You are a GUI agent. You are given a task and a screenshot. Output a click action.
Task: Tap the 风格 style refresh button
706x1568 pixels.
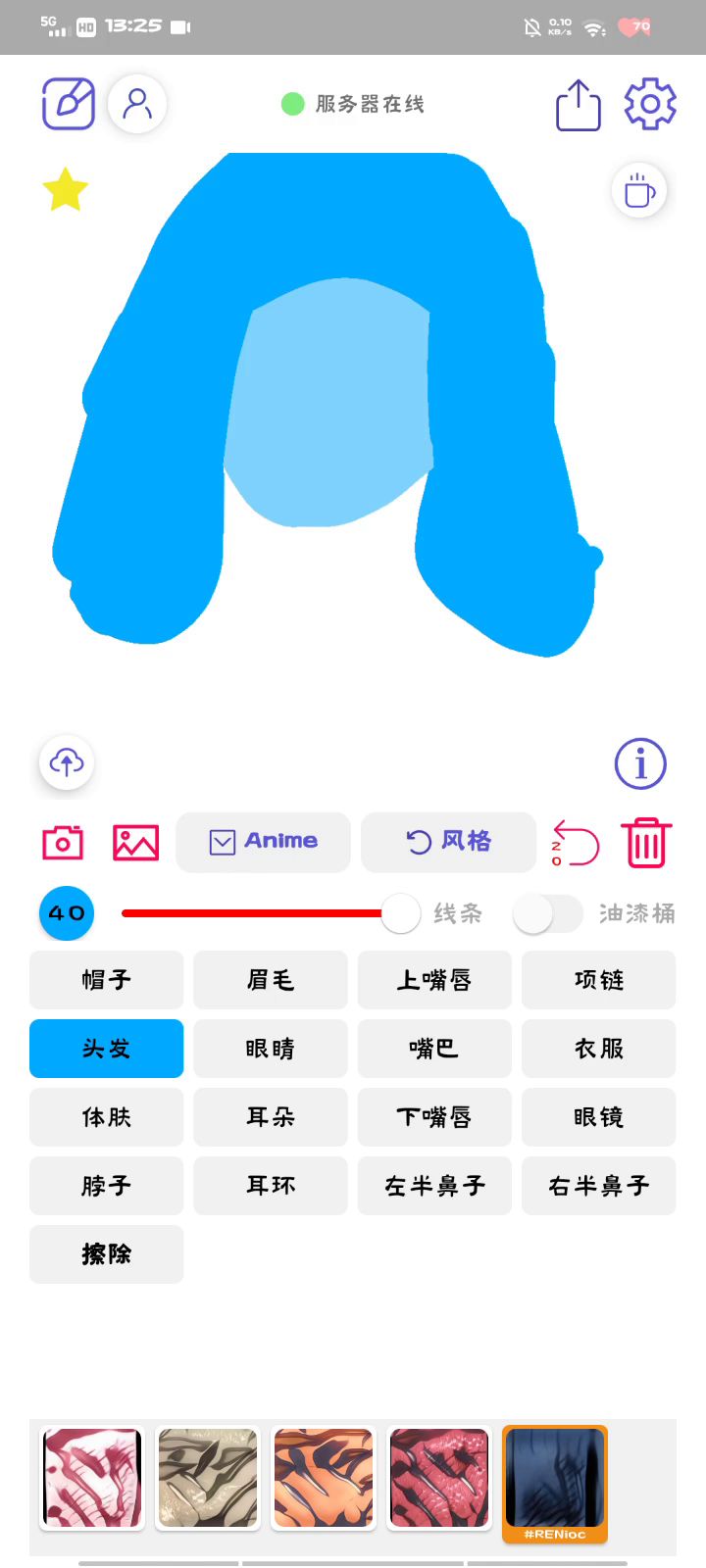[x=448, y=842]
